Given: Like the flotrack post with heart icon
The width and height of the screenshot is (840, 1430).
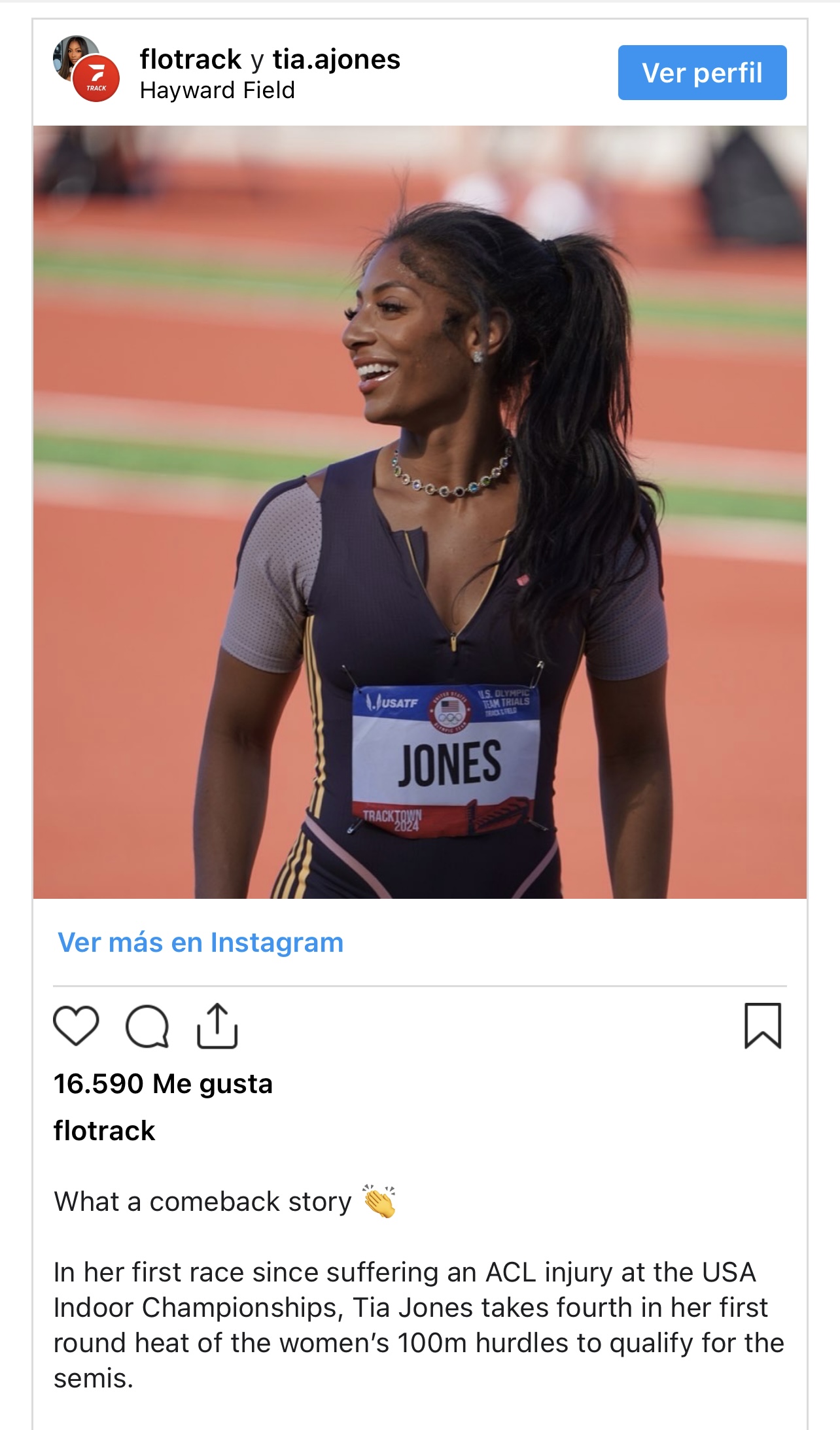Looking at the screenshot, I should coord(76,1025).
